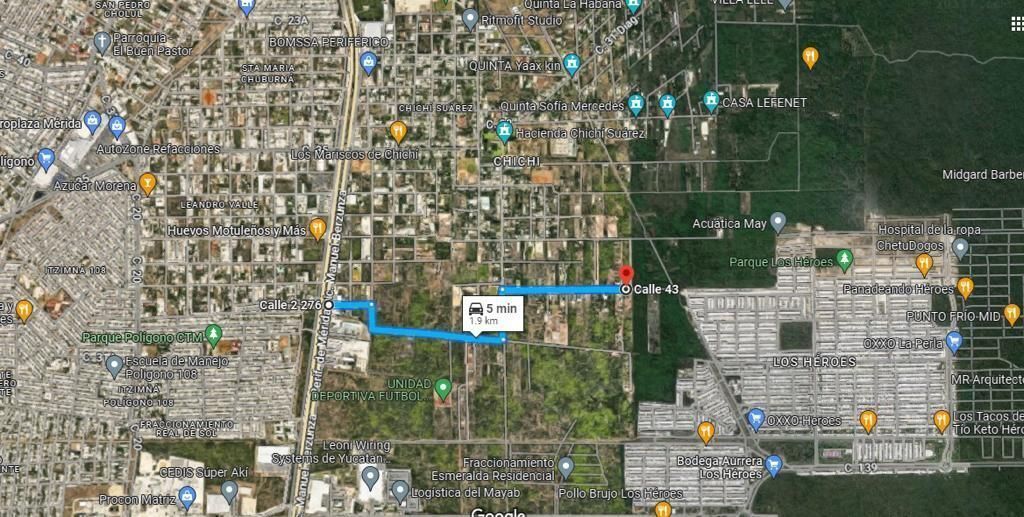Open QUINTA Yaax kin lodging marker
This screenshot has width=1024, height=517.
[x=571, y=65]
